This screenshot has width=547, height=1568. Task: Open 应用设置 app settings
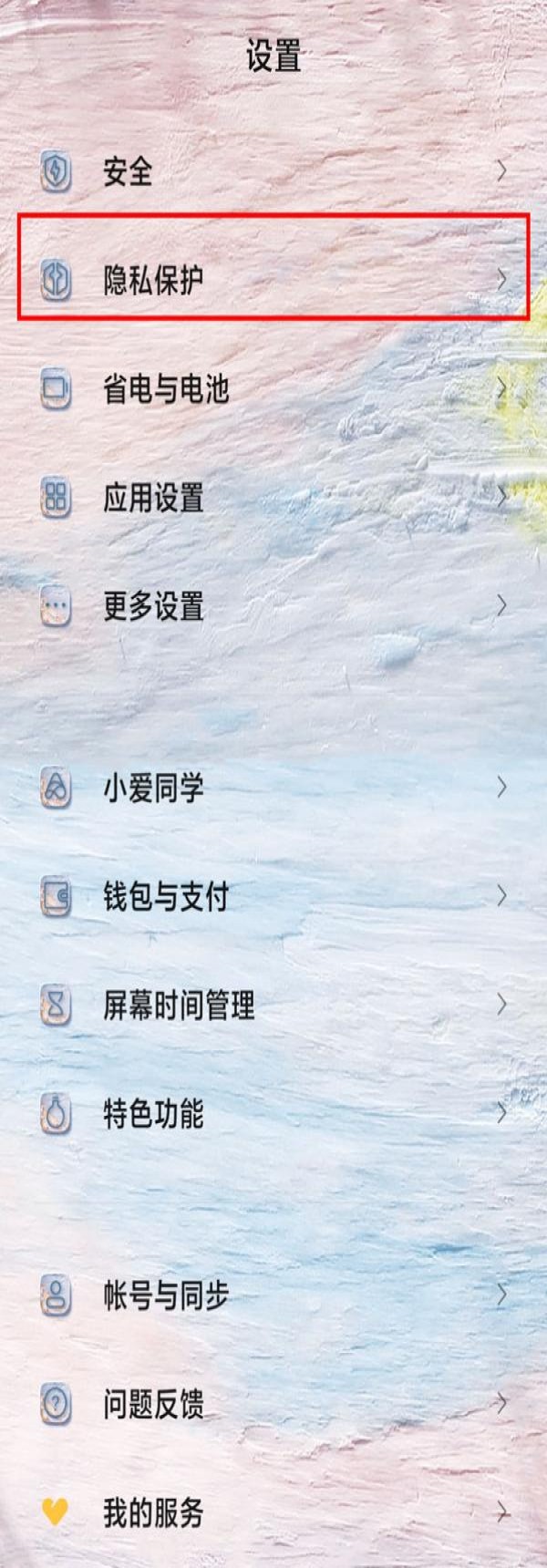[273, 498]
